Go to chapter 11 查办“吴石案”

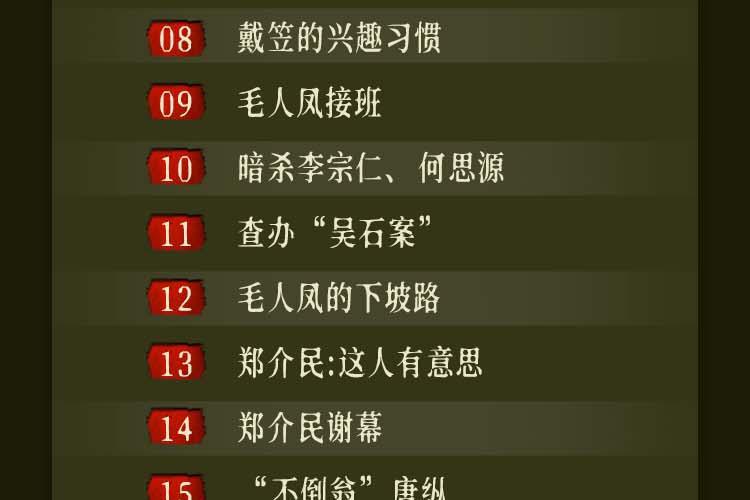[x=340, y=233]
